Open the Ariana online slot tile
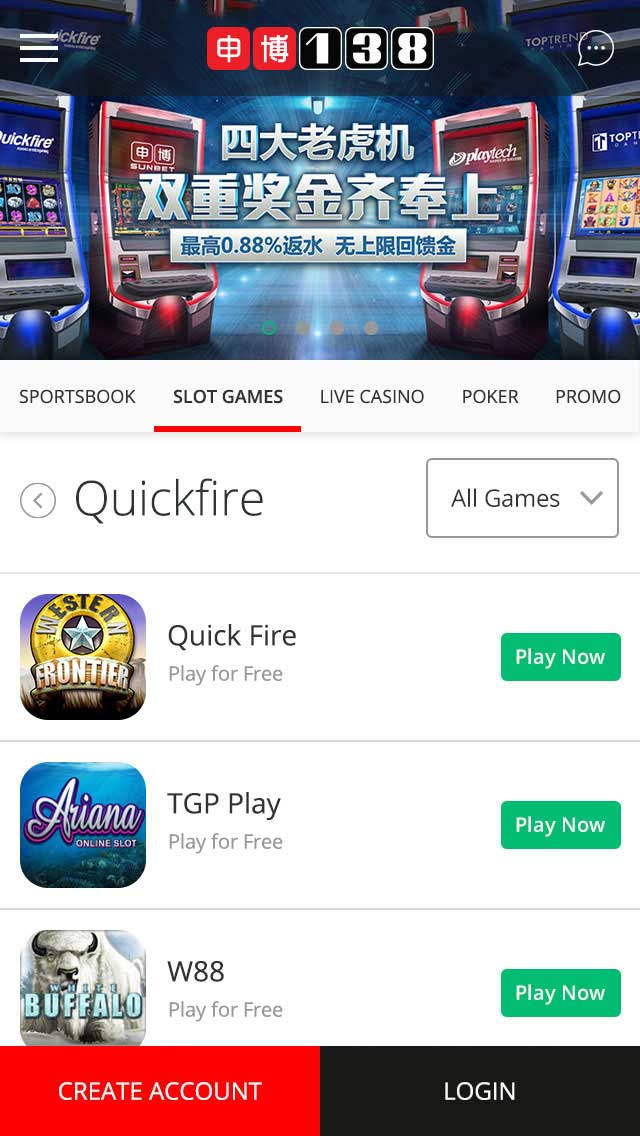 (83, 825)
